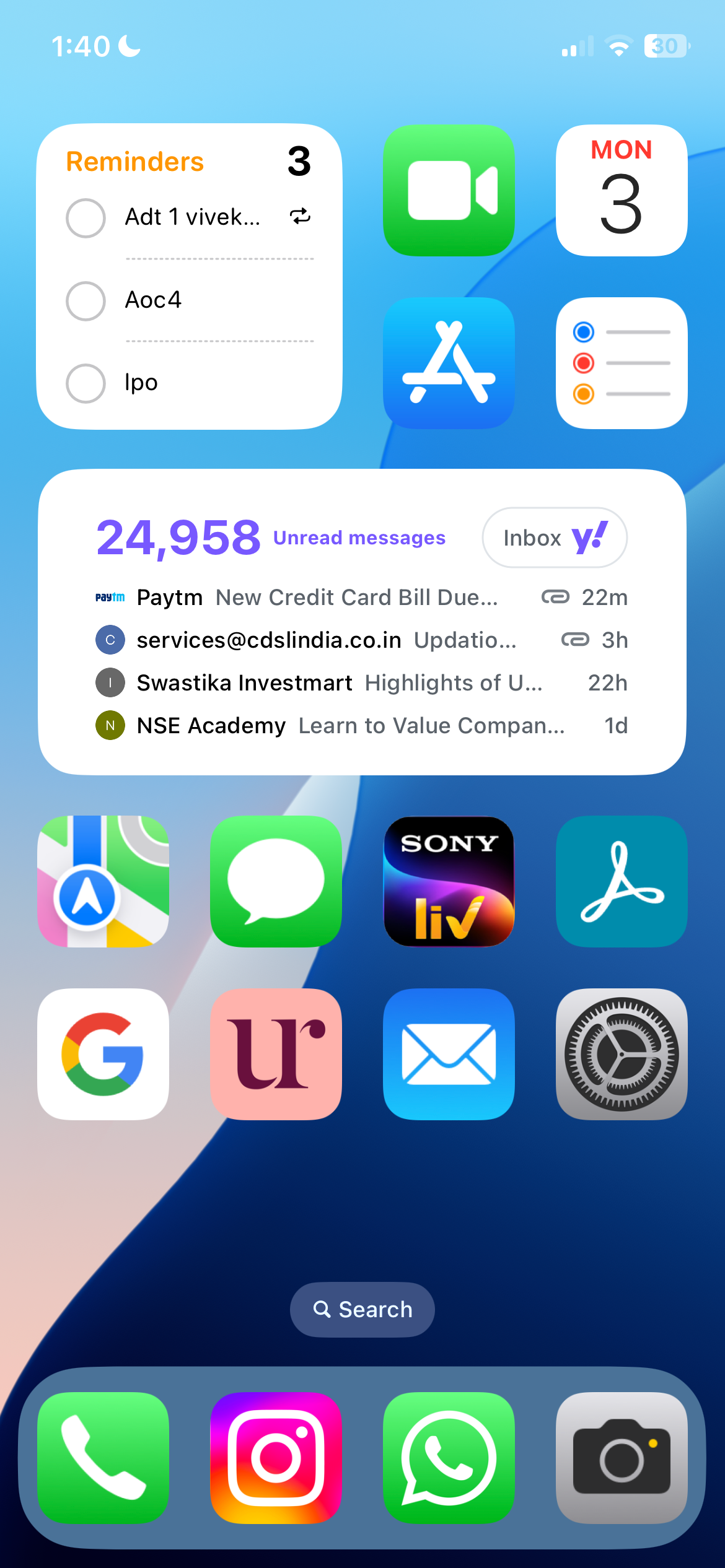Image resolution: width=725 pixels, height=1568 pixels.
Task: Open the Swastika Investmart email
Action: coord(359,683)
